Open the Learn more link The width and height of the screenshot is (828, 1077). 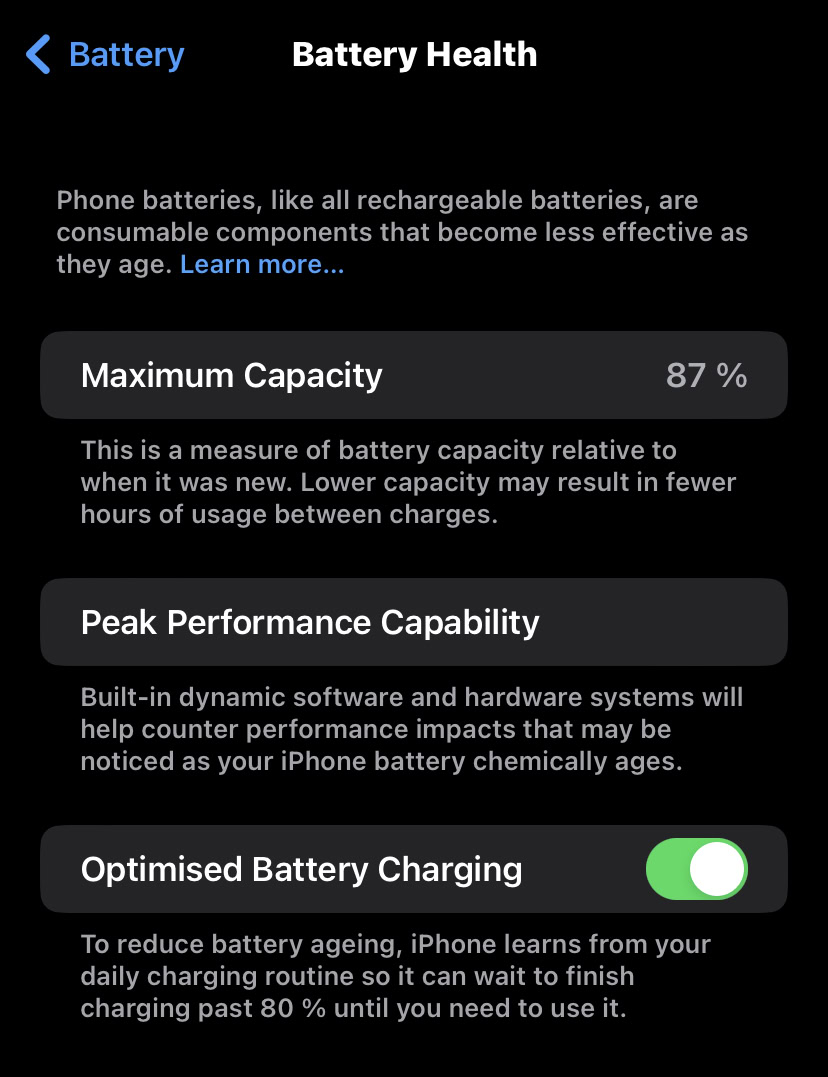point(262,265)
